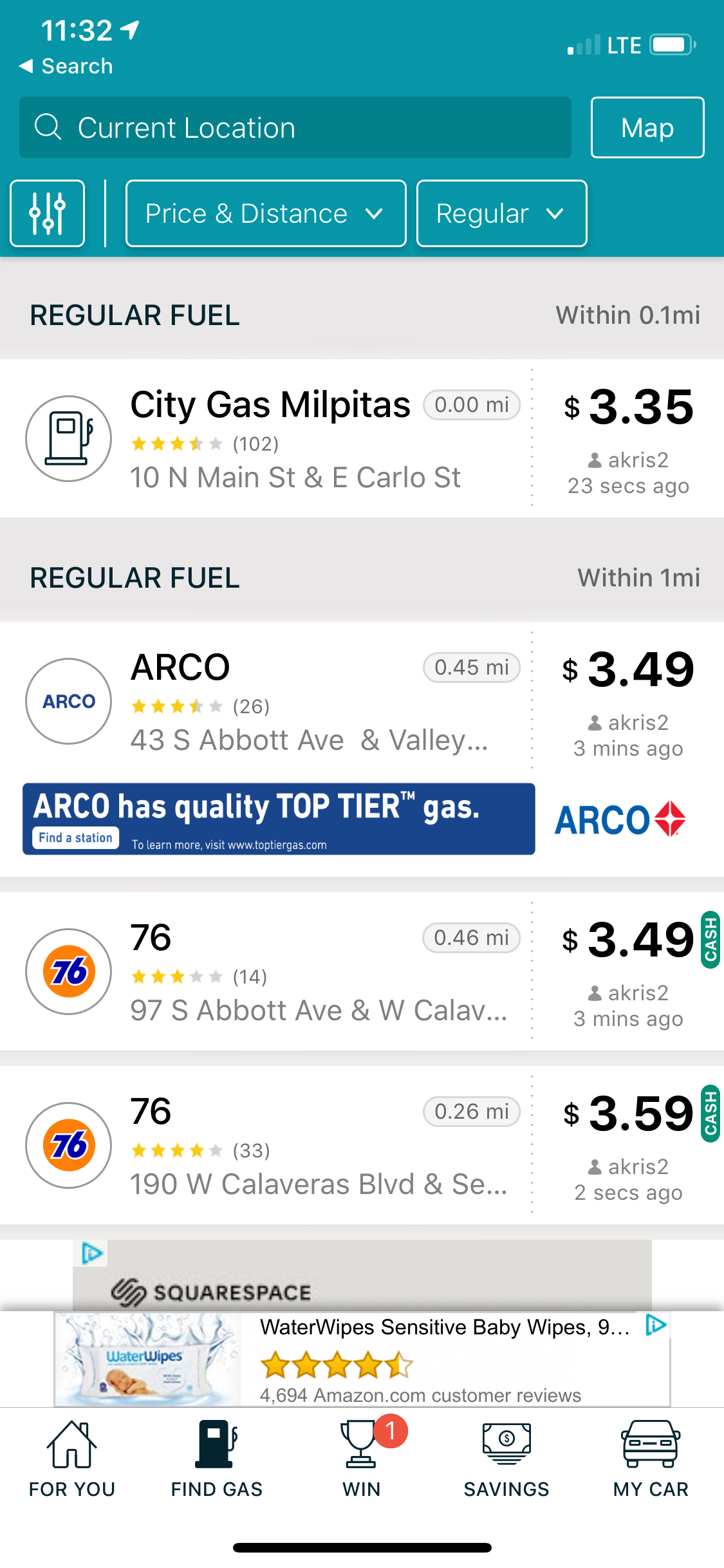Open the filter settings icon
Viewport: 724px width, 1568px height.
[47, 213]
